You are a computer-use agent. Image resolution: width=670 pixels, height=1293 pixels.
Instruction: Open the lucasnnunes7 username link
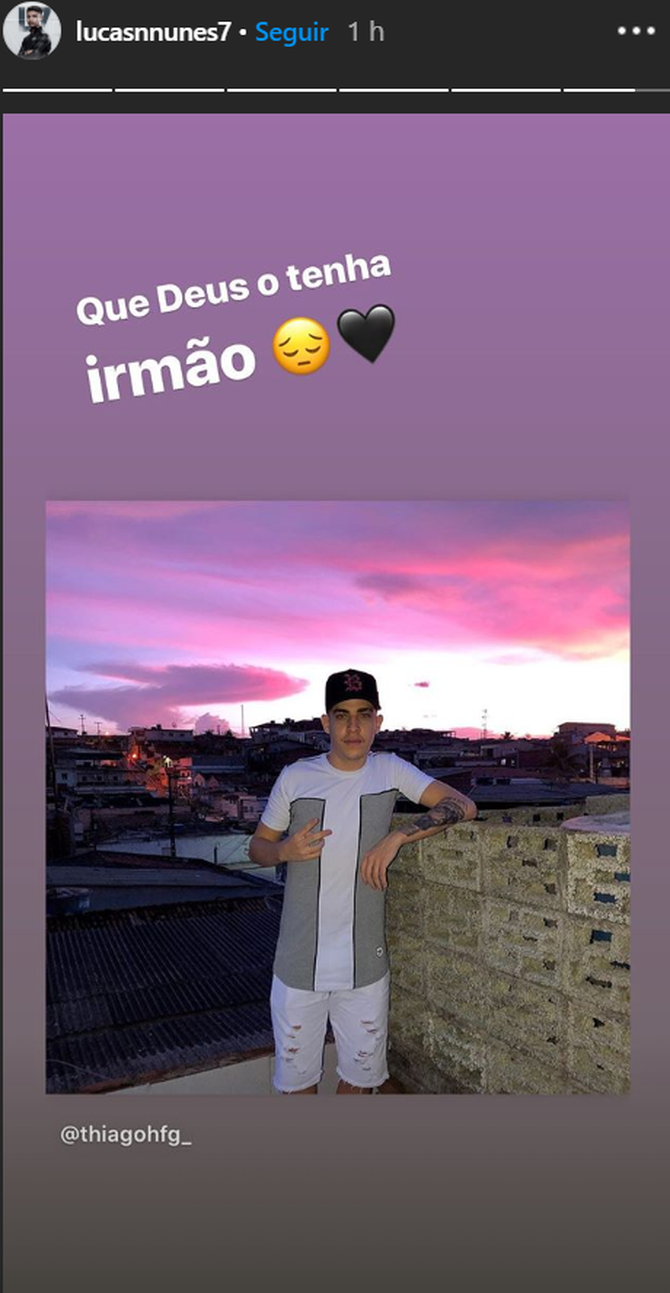pos(153,32)
